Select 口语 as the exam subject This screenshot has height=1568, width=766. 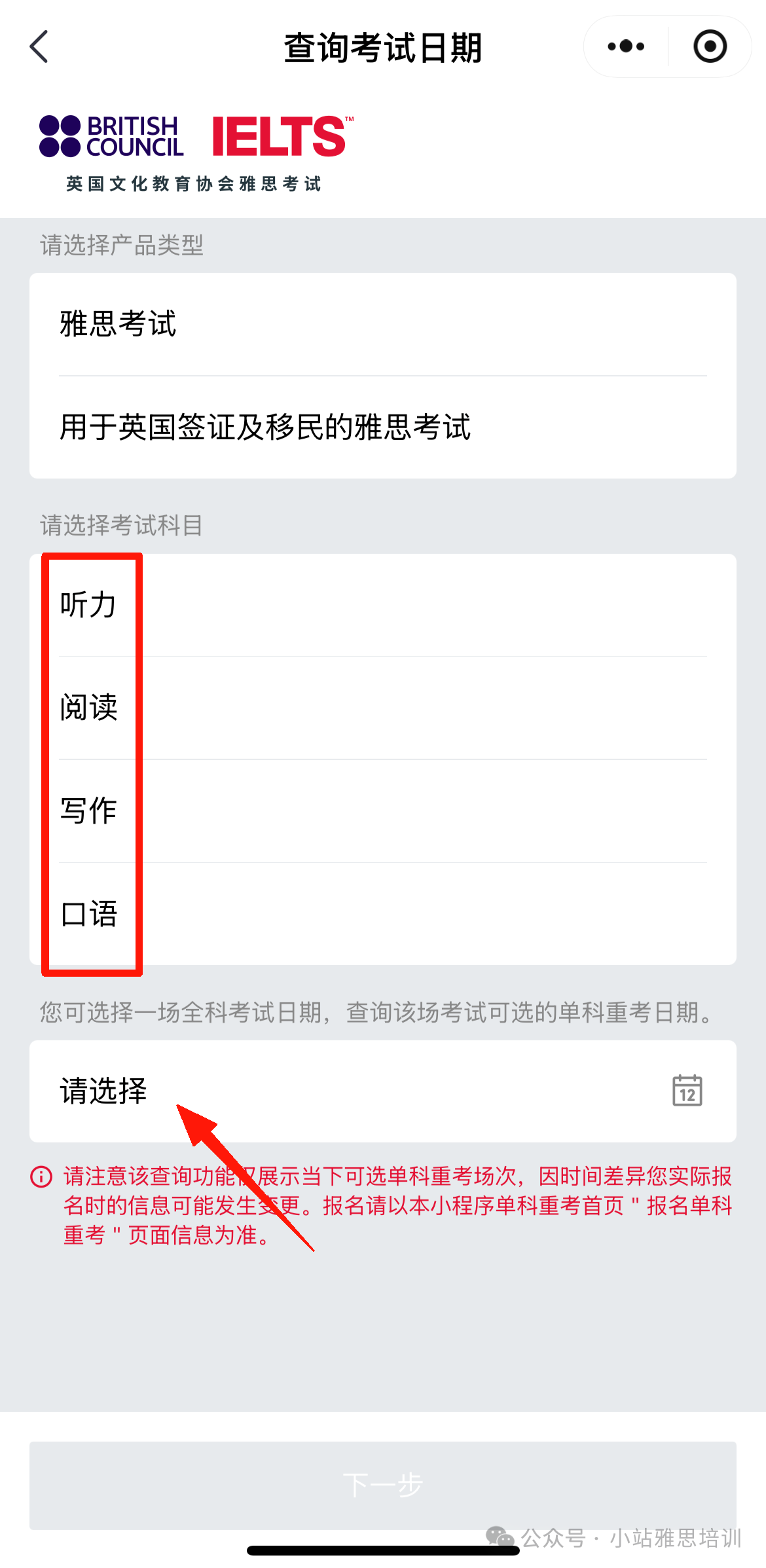point(383,914)
